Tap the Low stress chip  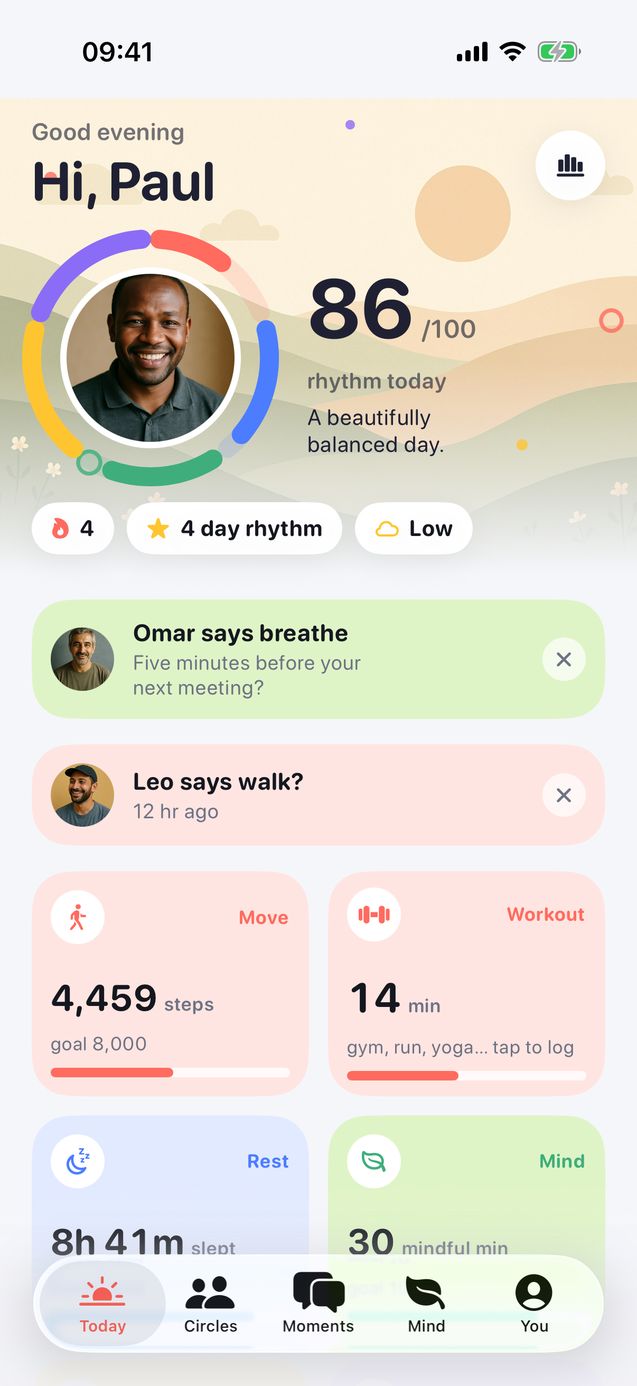point(414,529)
